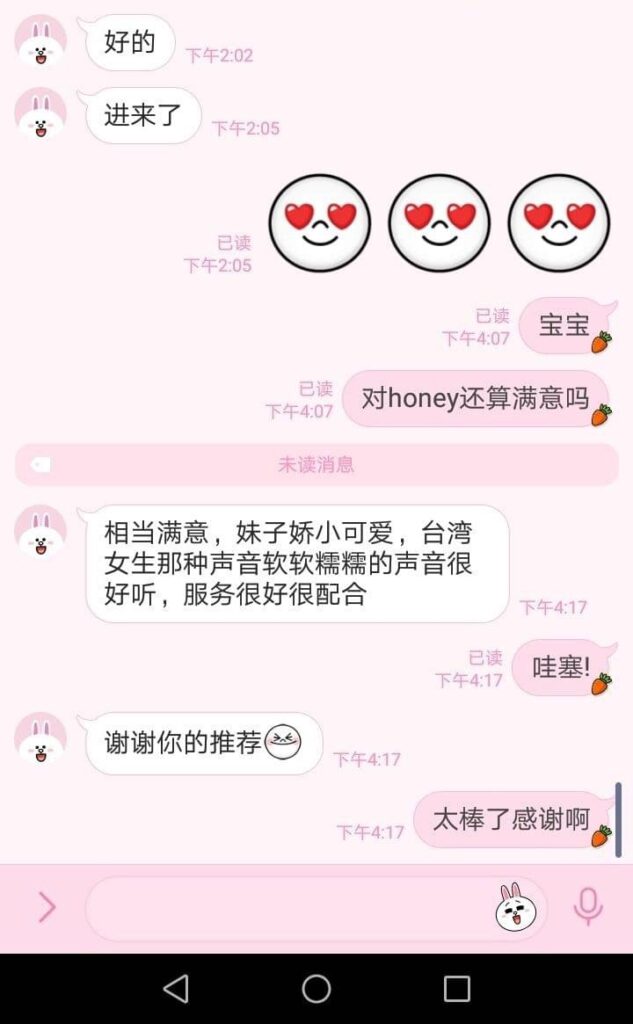
Task: Go to home screen via navigation bar
Action: click(316, 989)
